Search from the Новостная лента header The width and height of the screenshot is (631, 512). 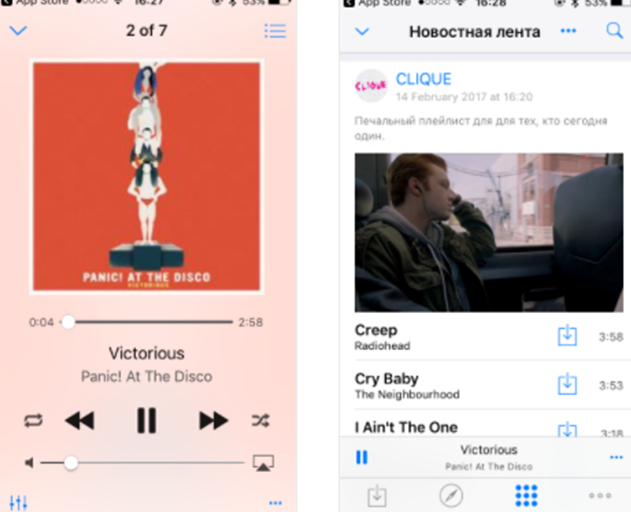pyautogui.click(x=614, y=31)
